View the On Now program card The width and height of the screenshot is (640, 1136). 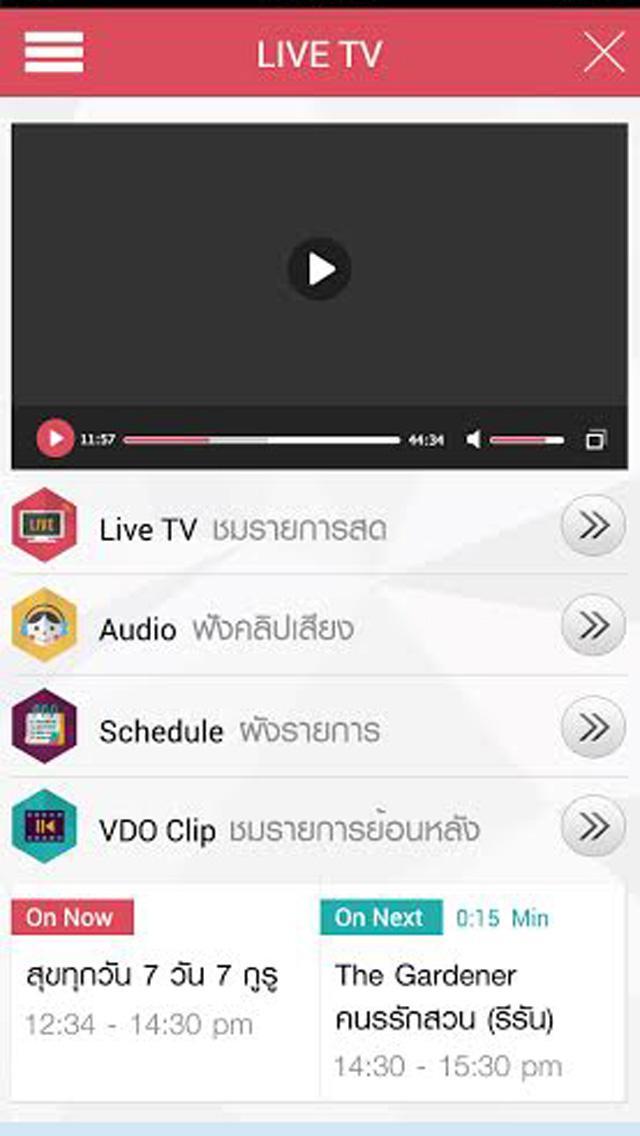pos(165,990)
